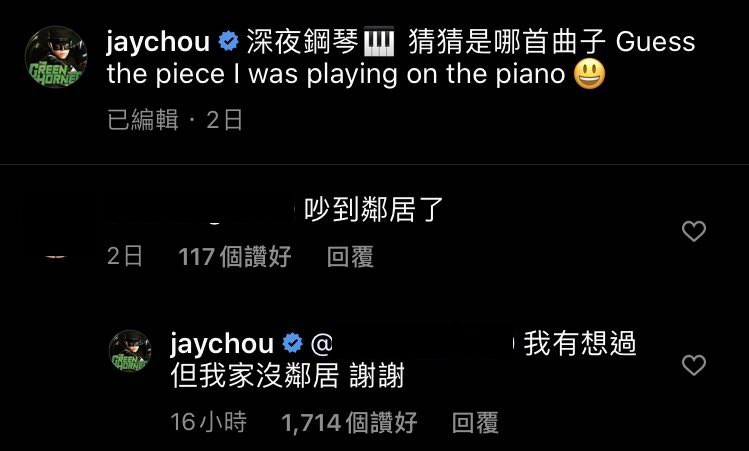This screenshot has width=749, height=451.
Task: Like the comment 吵到鄰居了
Action: coord(693,232)
